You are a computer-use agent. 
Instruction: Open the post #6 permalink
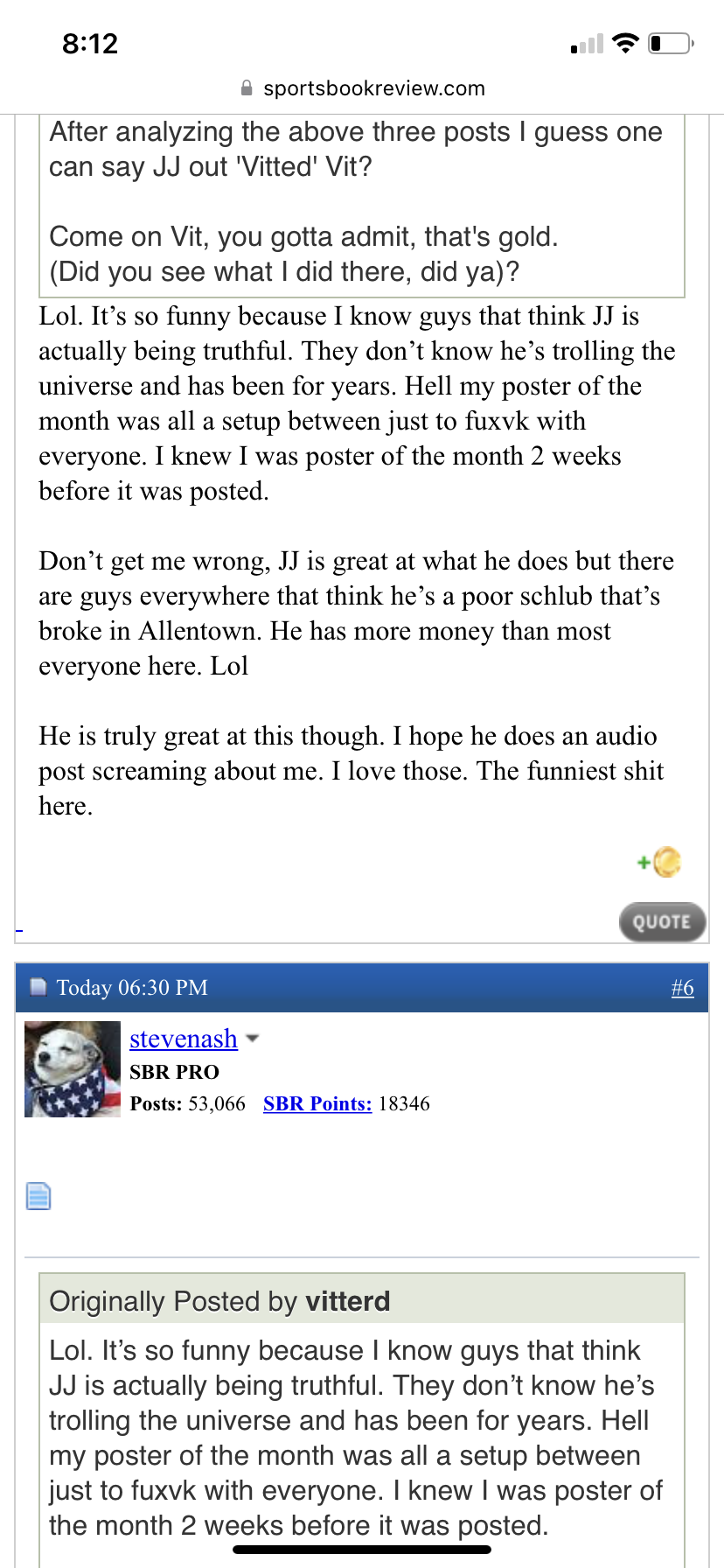tap(682, 988)
